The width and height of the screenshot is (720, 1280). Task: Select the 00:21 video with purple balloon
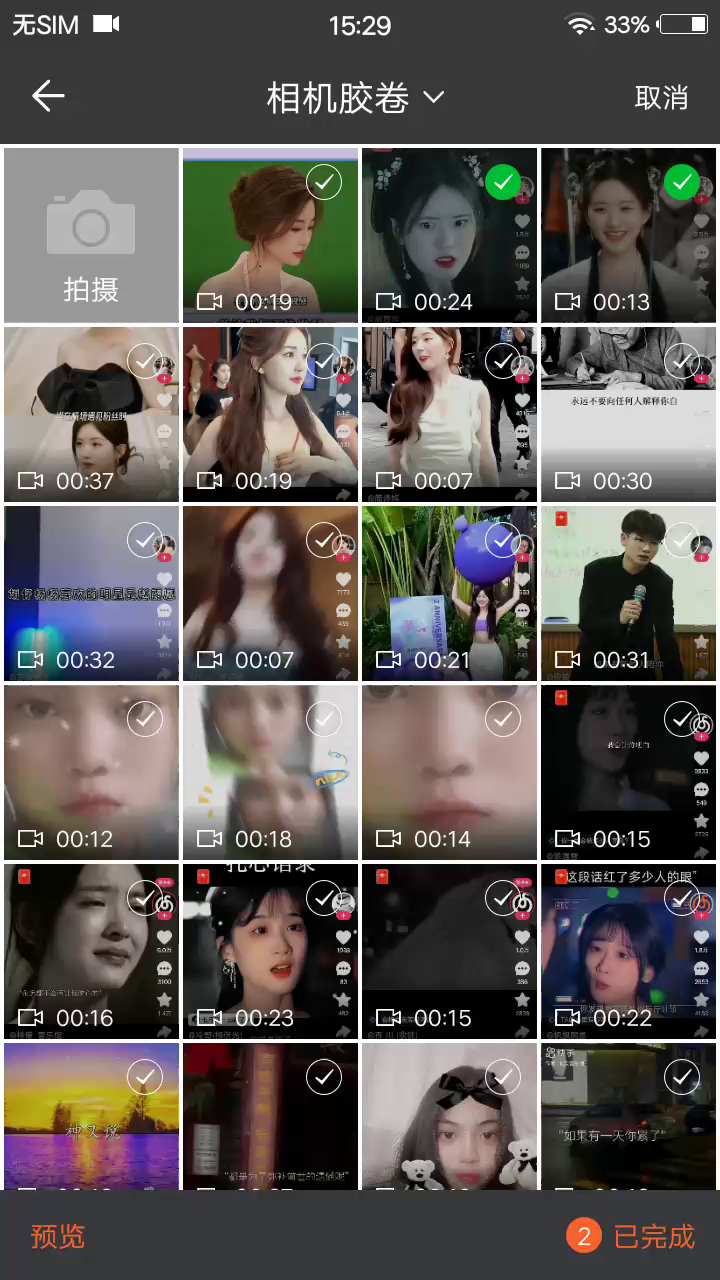pos(503,540)
